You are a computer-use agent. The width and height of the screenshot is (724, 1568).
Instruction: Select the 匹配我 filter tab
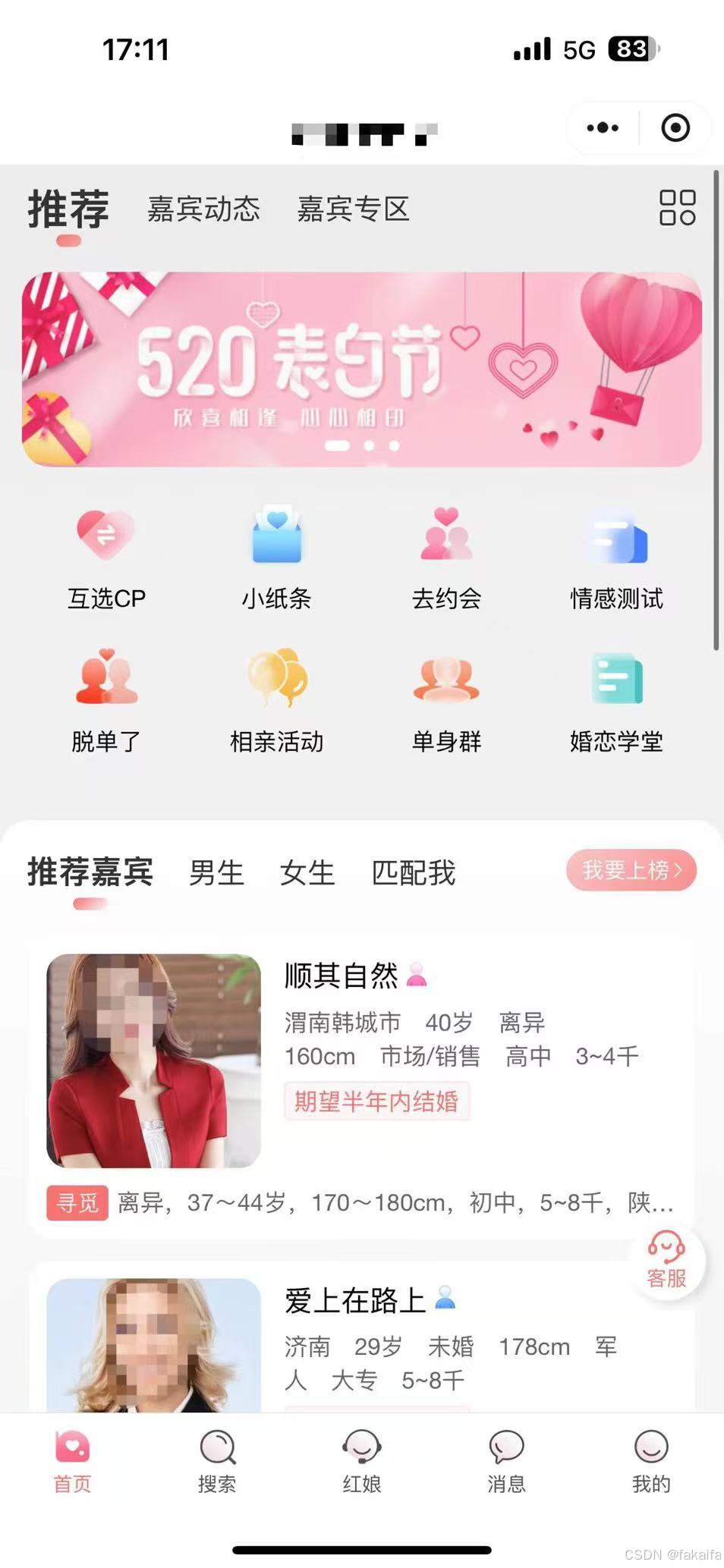click(413, 872)
